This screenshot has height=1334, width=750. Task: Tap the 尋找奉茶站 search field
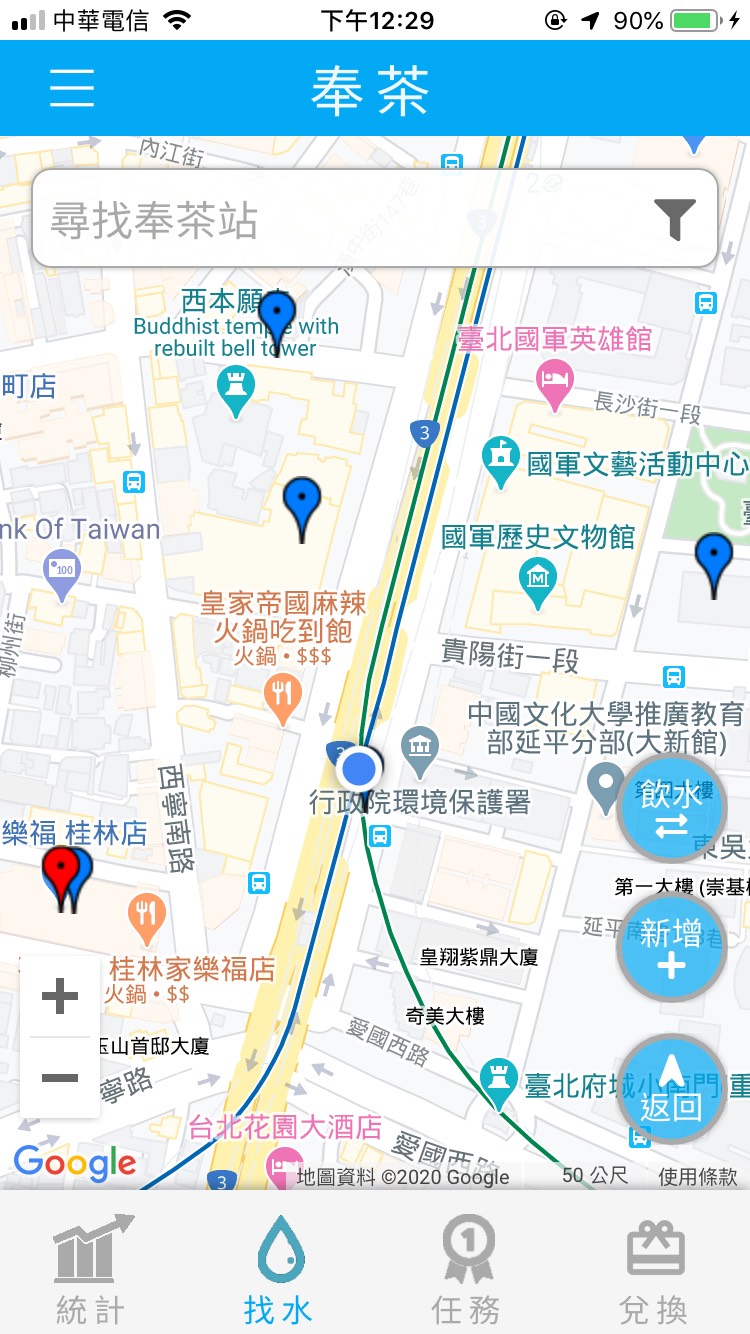375,218
